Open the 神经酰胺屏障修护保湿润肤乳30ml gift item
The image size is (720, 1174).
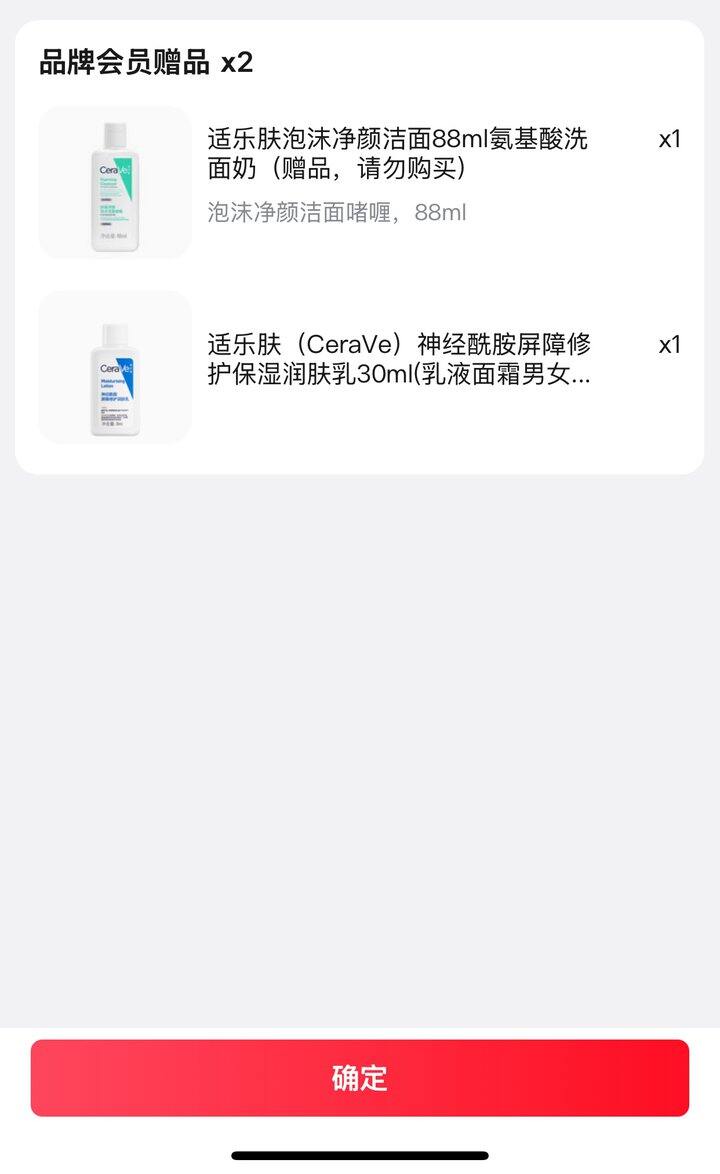(x=399, y=360)
